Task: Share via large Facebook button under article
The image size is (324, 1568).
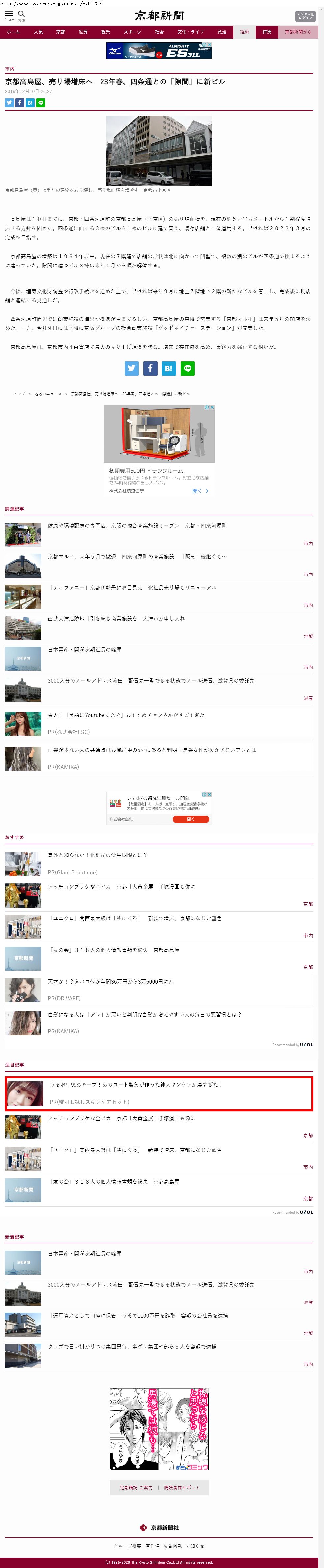Action: click(150, 368)
